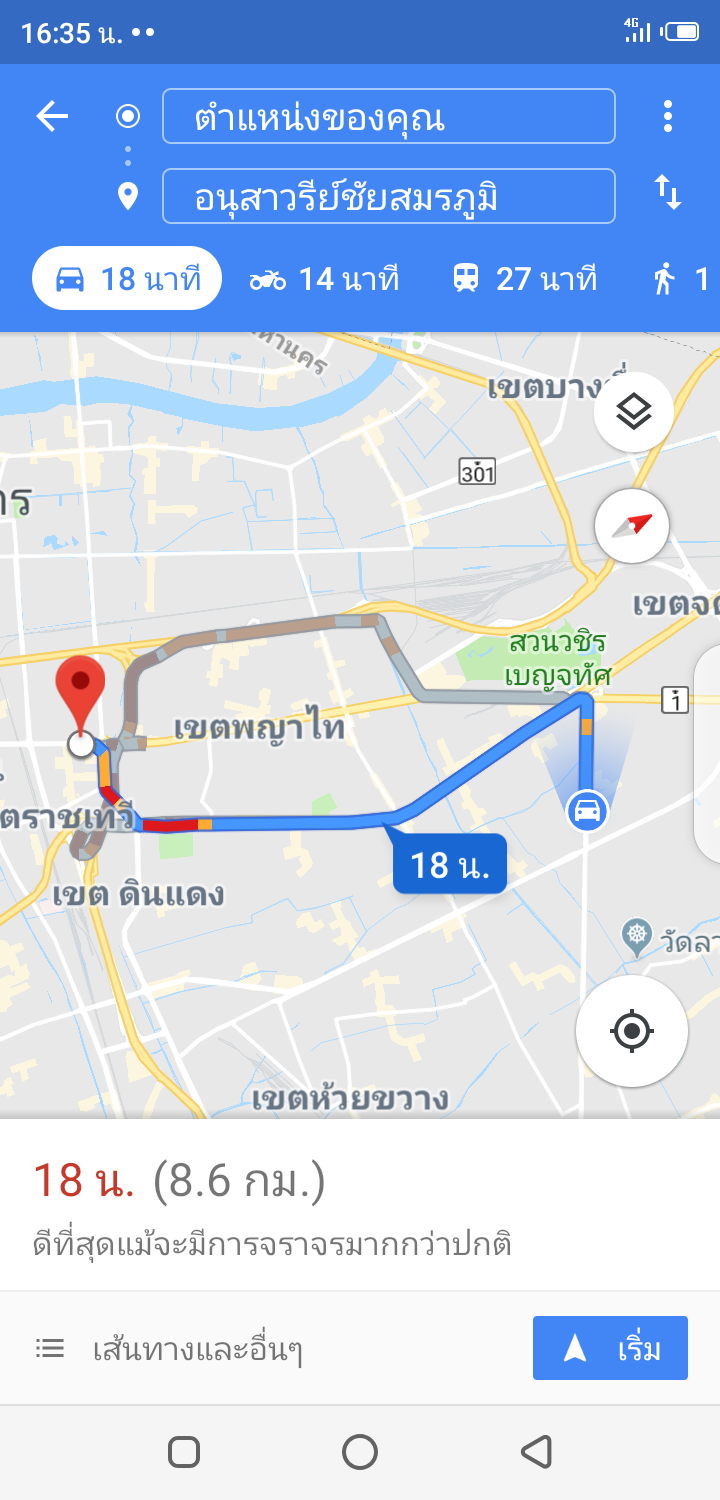720x1500 pixels.
Task: Open map layers selector
Action: [632, 411]
